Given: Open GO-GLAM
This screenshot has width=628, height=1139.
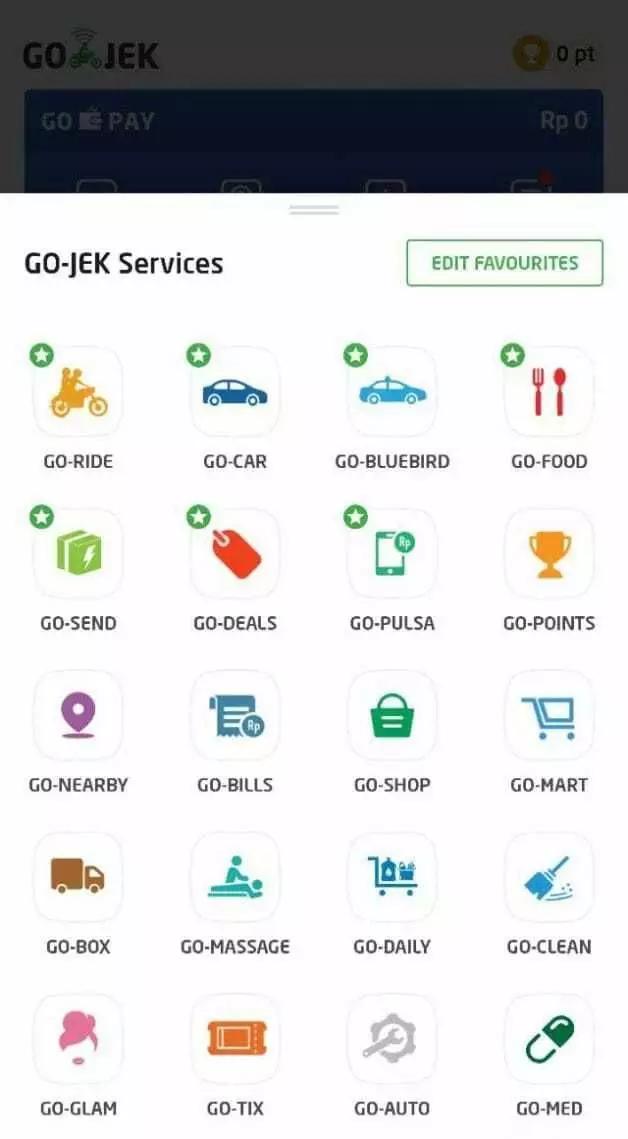Looking at the screenshot, I should 78,1039.
